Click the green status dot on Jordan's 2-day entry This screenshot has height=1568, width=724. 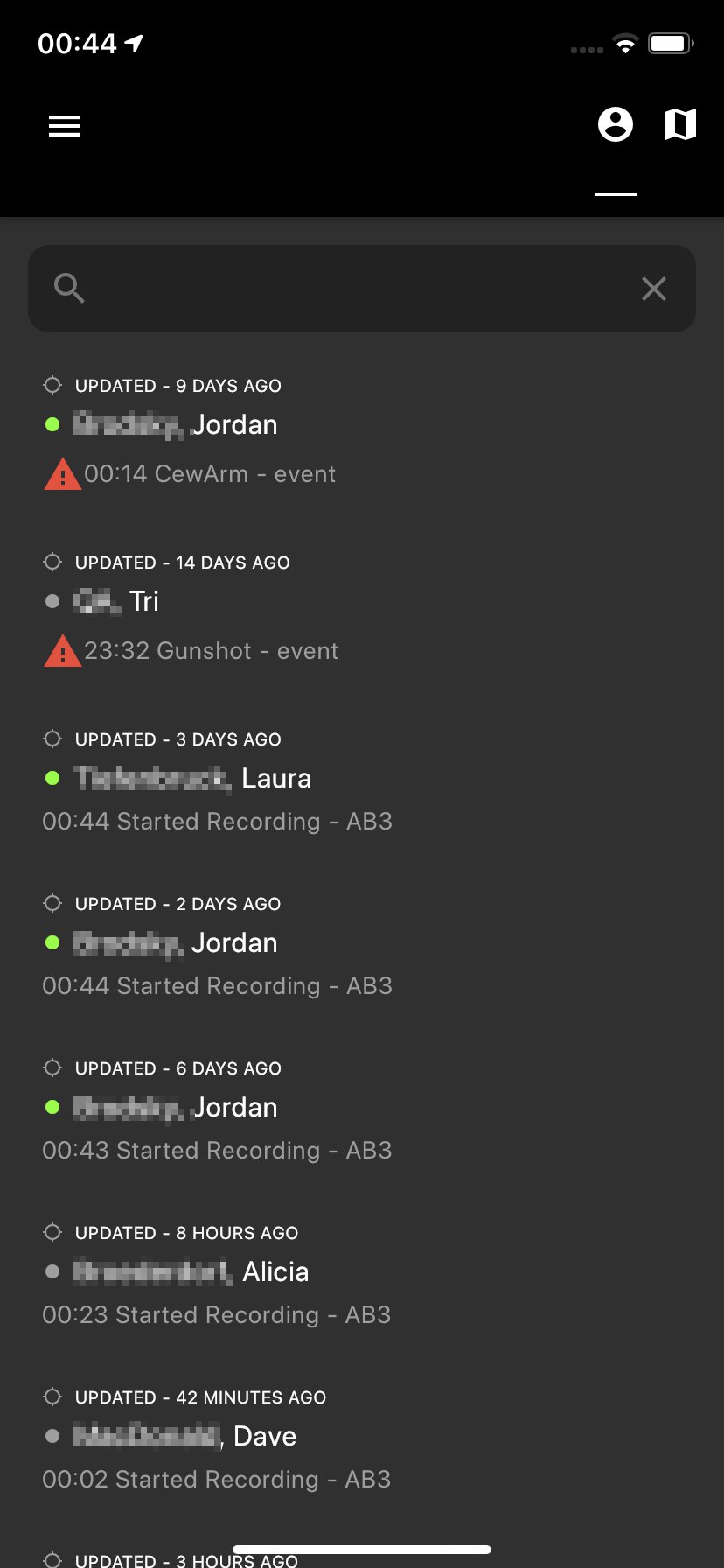(51, 941)
